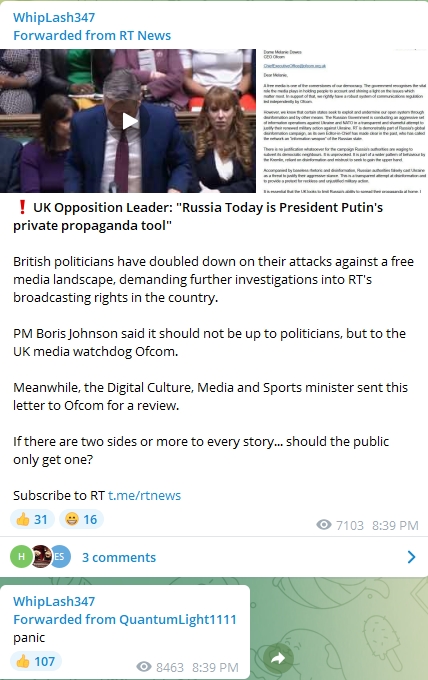Image resolution: width=428 pixels, height=680 pixels.
Task: Open the 'Forwarded from RT News' source
Action: click(92, 36)
